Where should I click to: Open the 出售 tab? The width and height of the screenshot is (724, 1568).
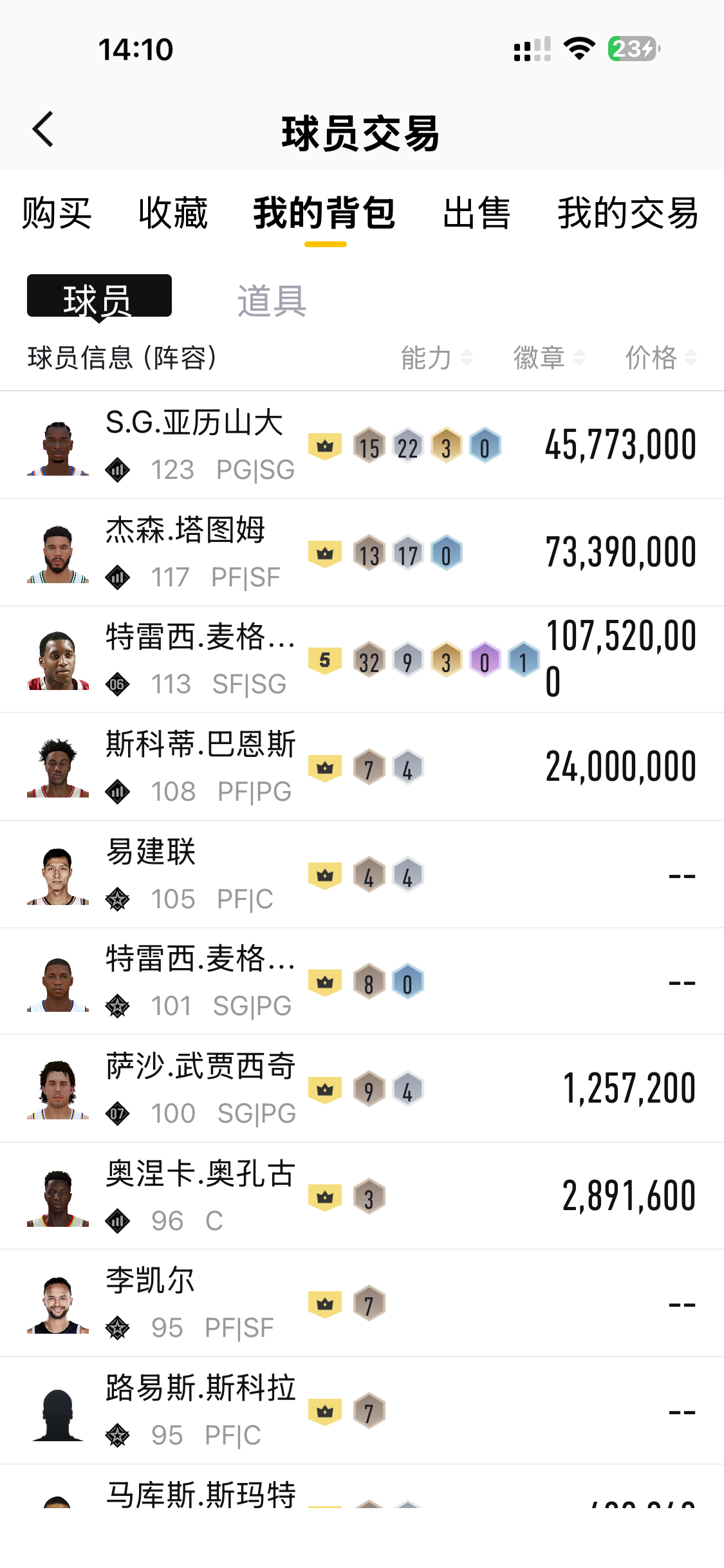477,213
